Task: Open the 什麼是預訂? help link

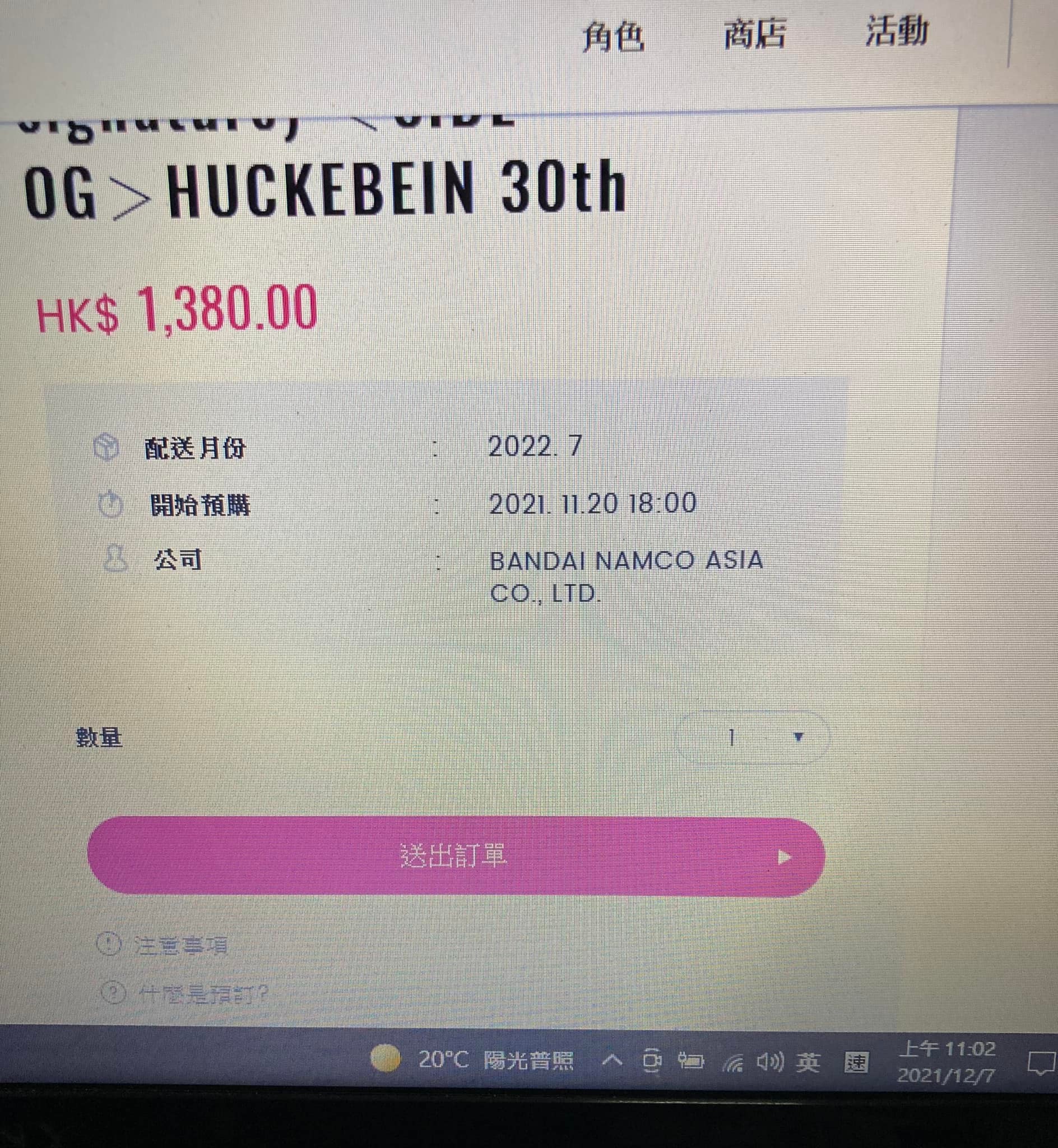Action: coord(202,994)
